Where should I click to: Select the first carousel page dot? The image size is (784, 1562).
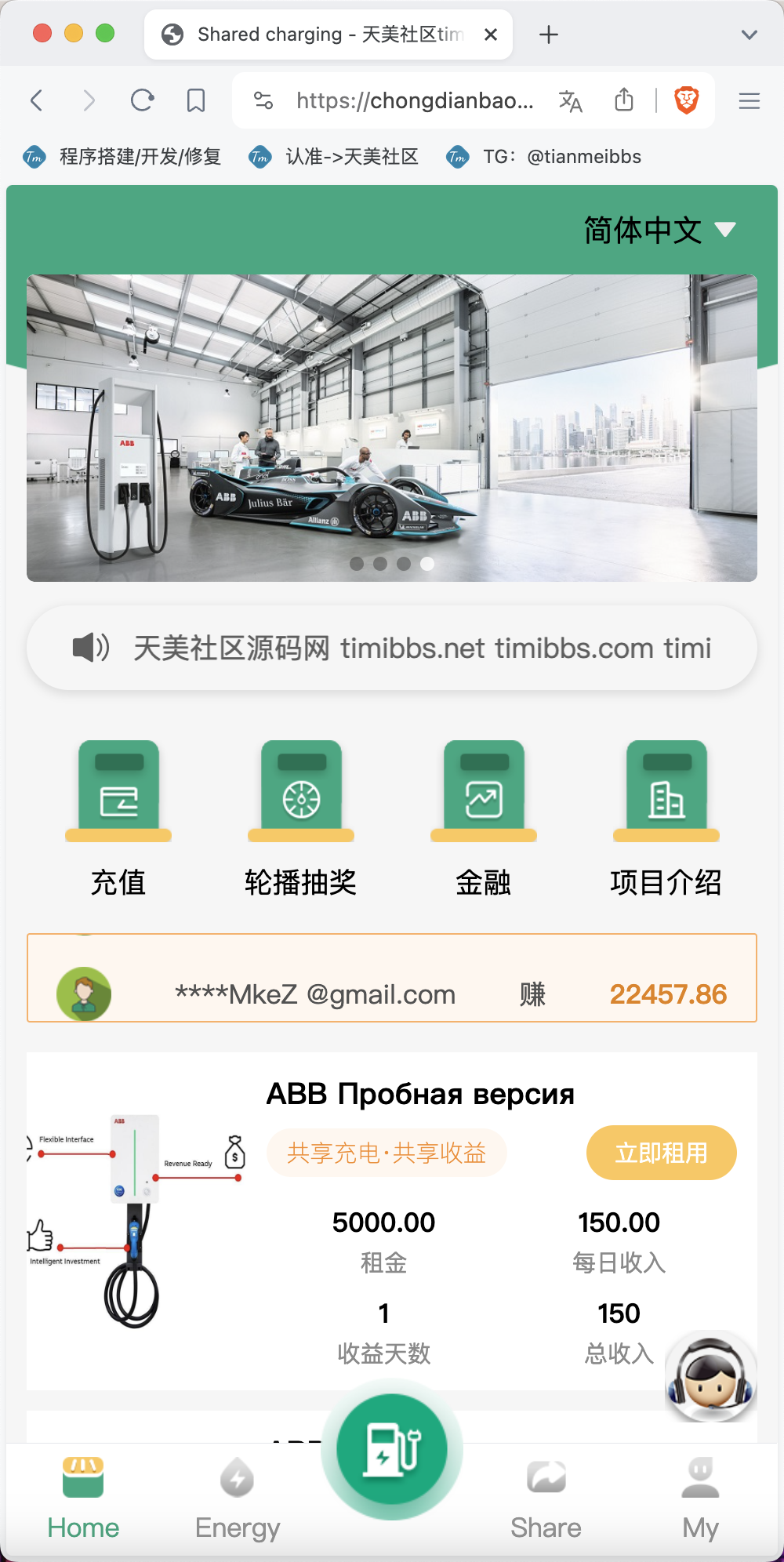point(357,564)
